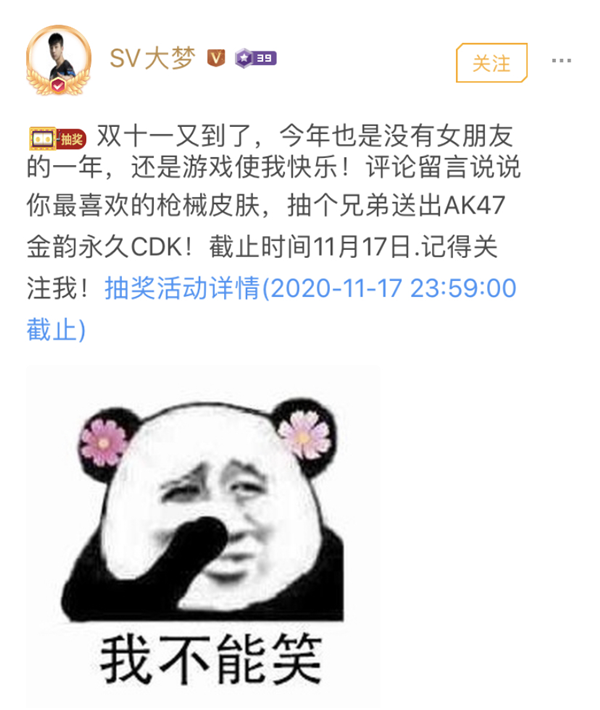The height and width of the screenshot is (710, 600).
Task: Follow SV大梦 with the 关注 button
Action: coord(491,63)
